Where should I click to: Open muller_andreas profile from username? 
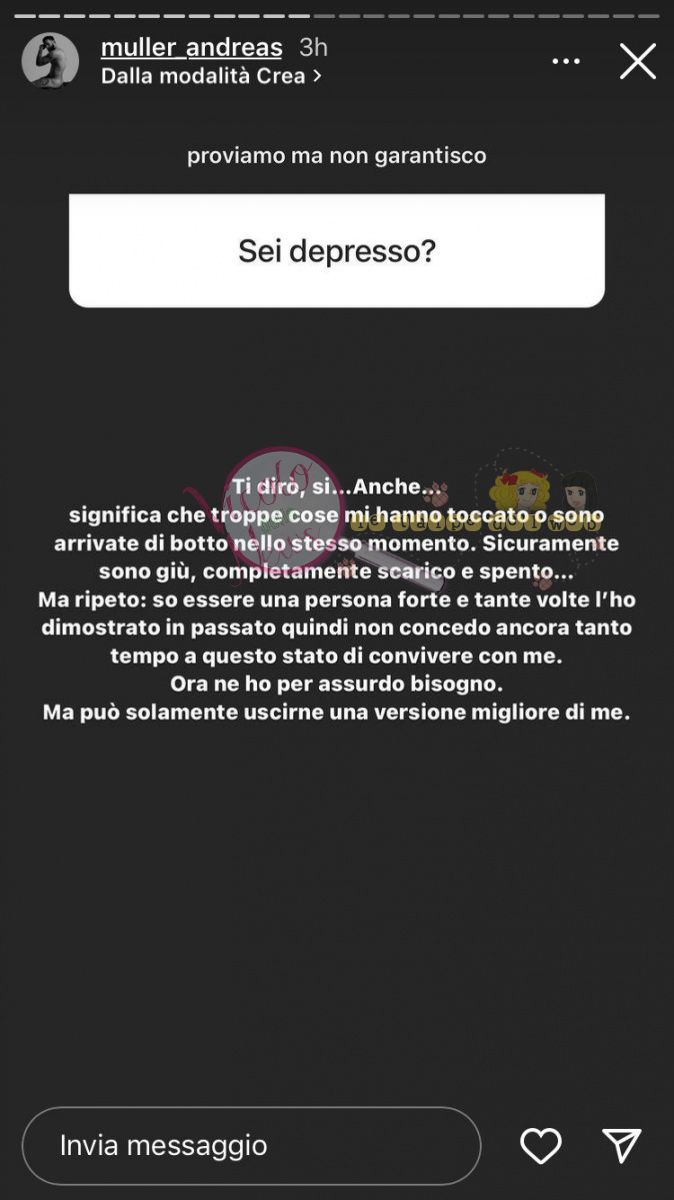pyautogui.click(x=192, y=47)
